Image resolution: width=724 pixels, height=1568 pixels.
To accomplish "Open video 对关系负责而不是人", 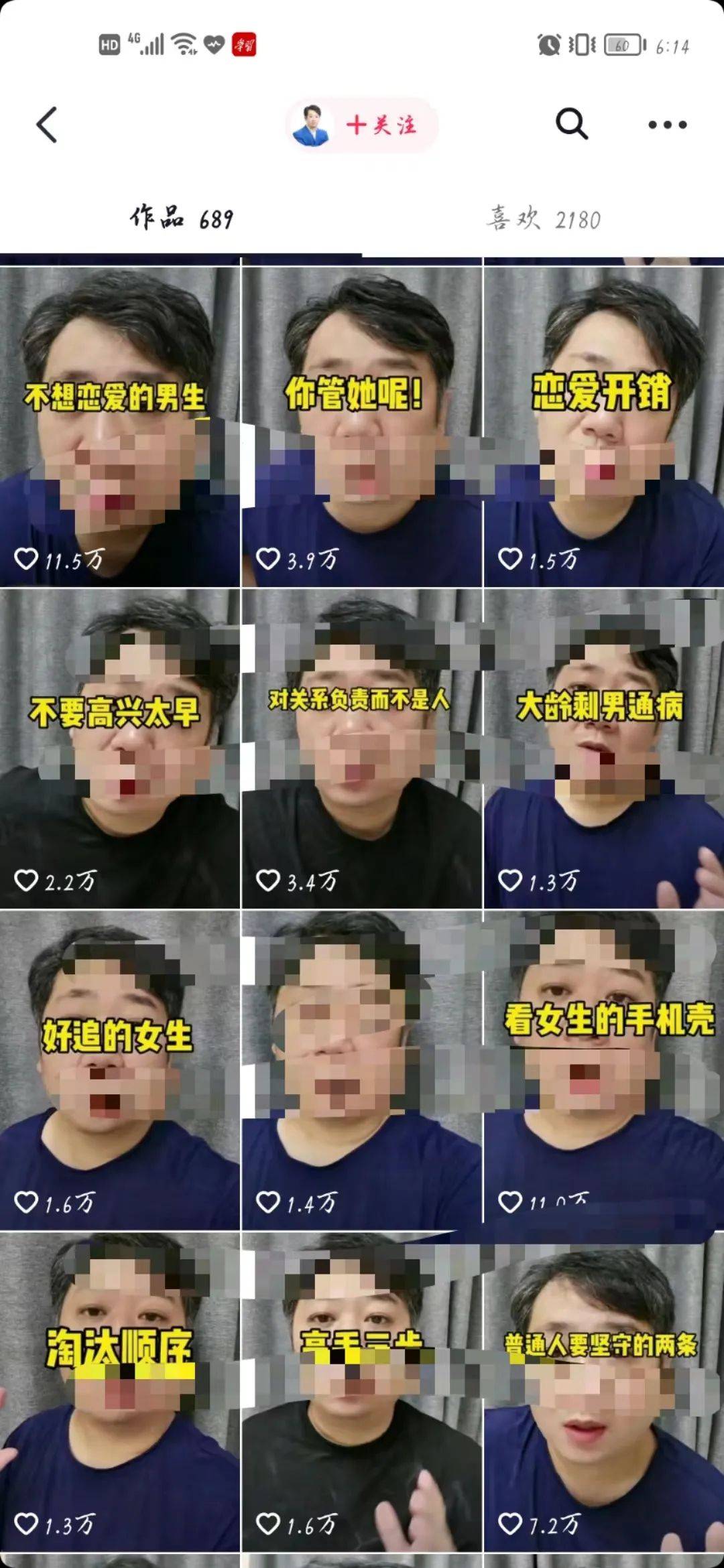I will pyautogui.click(x=361, y=749).
